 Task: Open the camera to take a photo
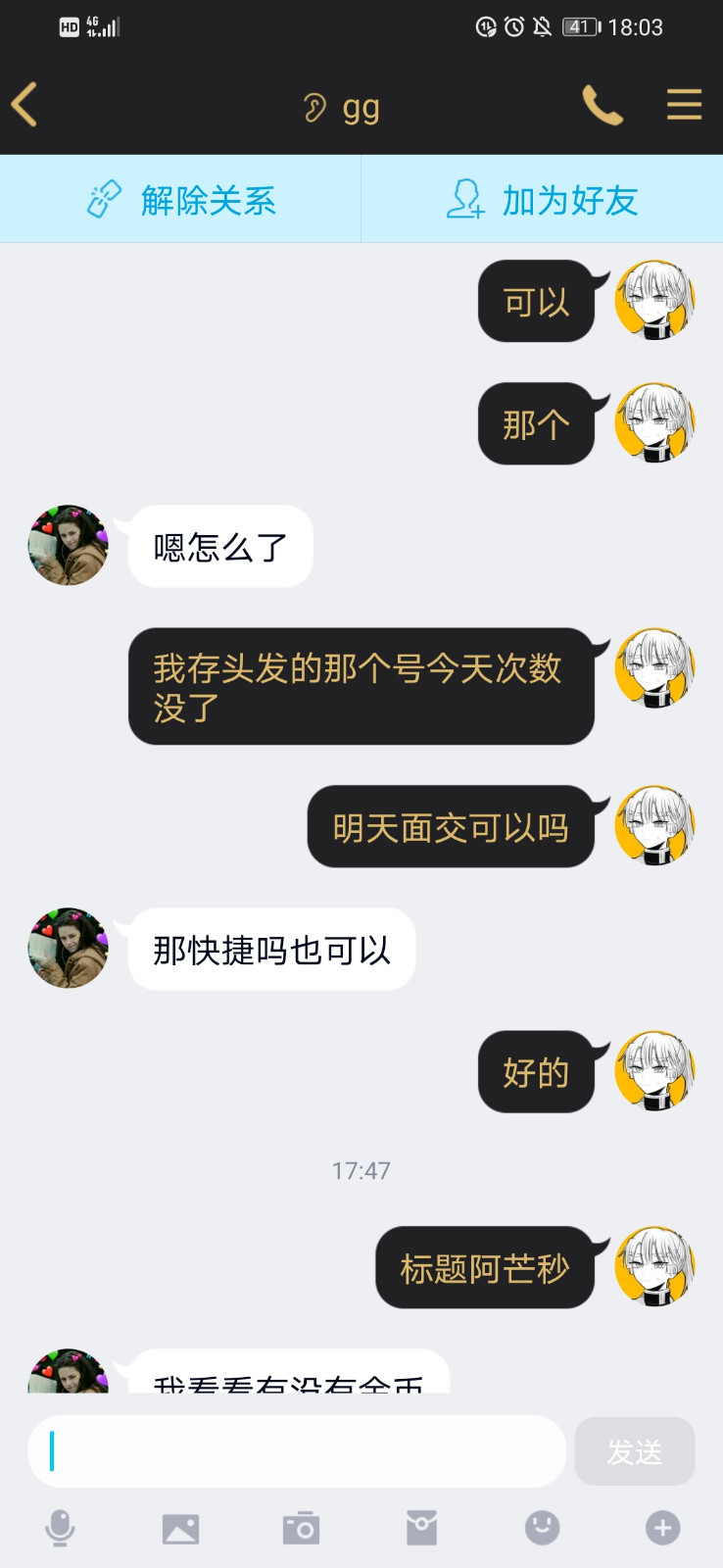click(301, 1528)
